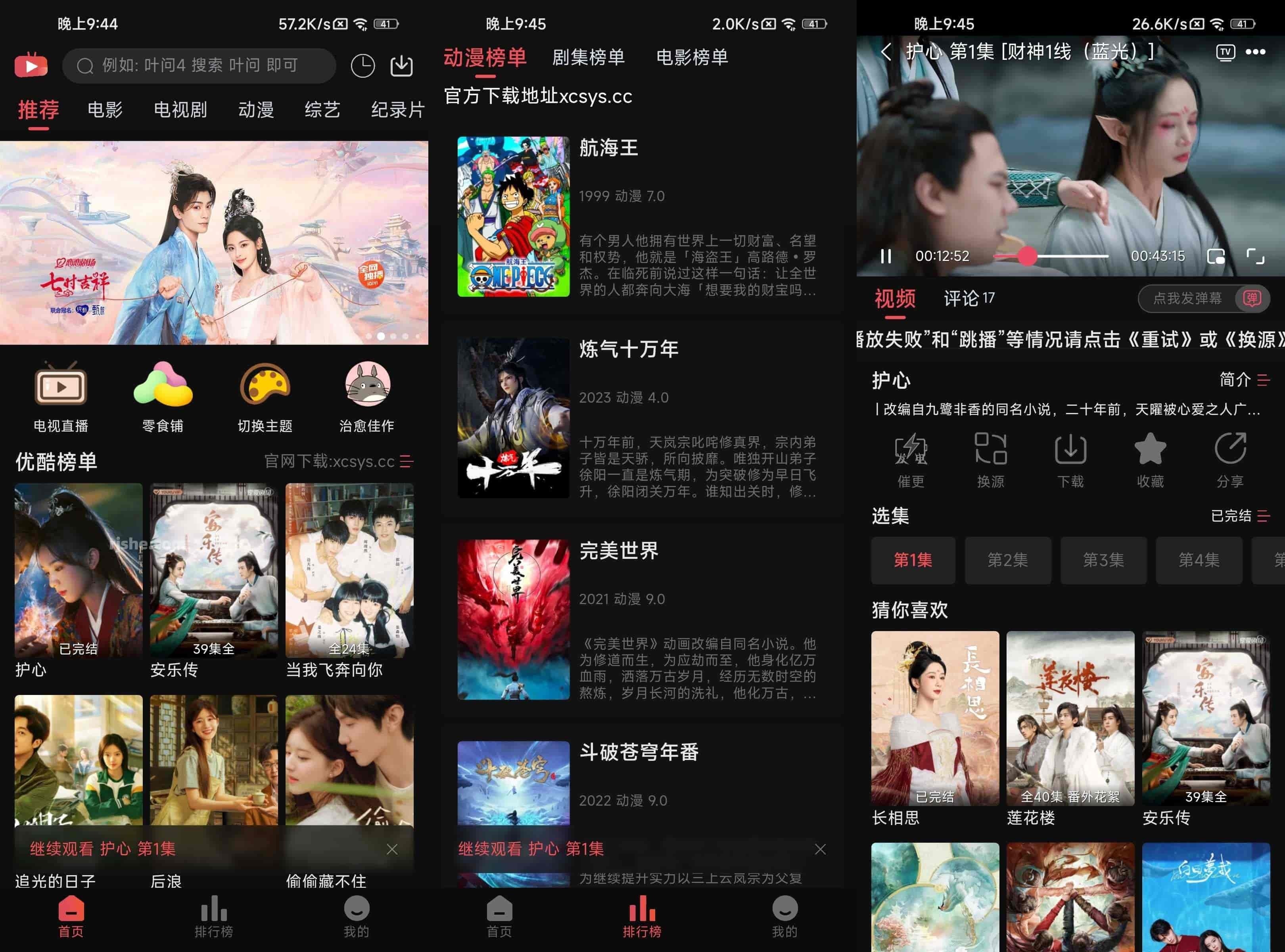The height and width of the screenshot is (952, 1285).
Task: Add 护心 to favorites via 收藏
Action: pyautogui.click(x=1150, y=460)
